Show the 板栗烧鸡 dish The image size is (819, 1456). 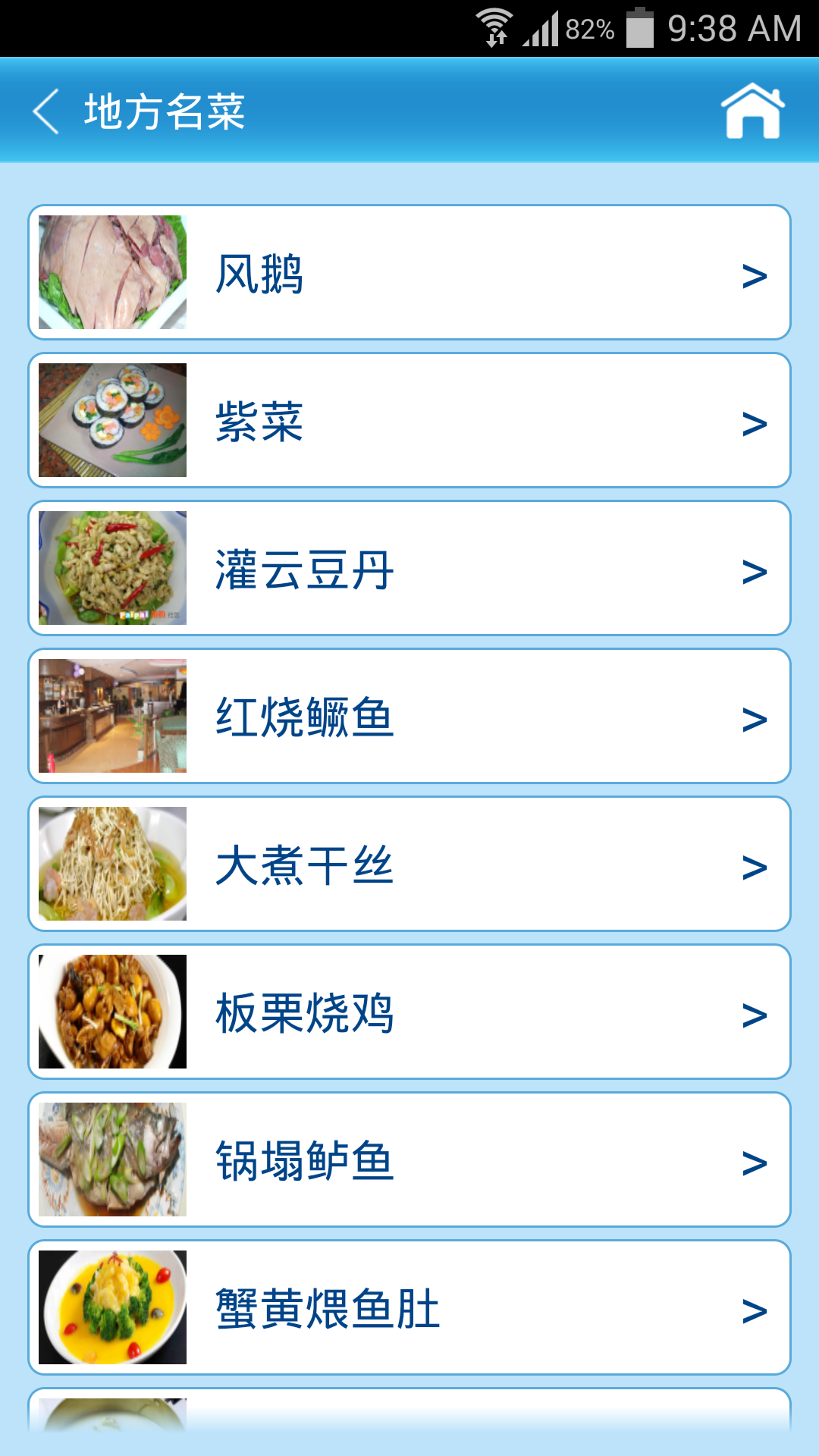(409, 1012)
